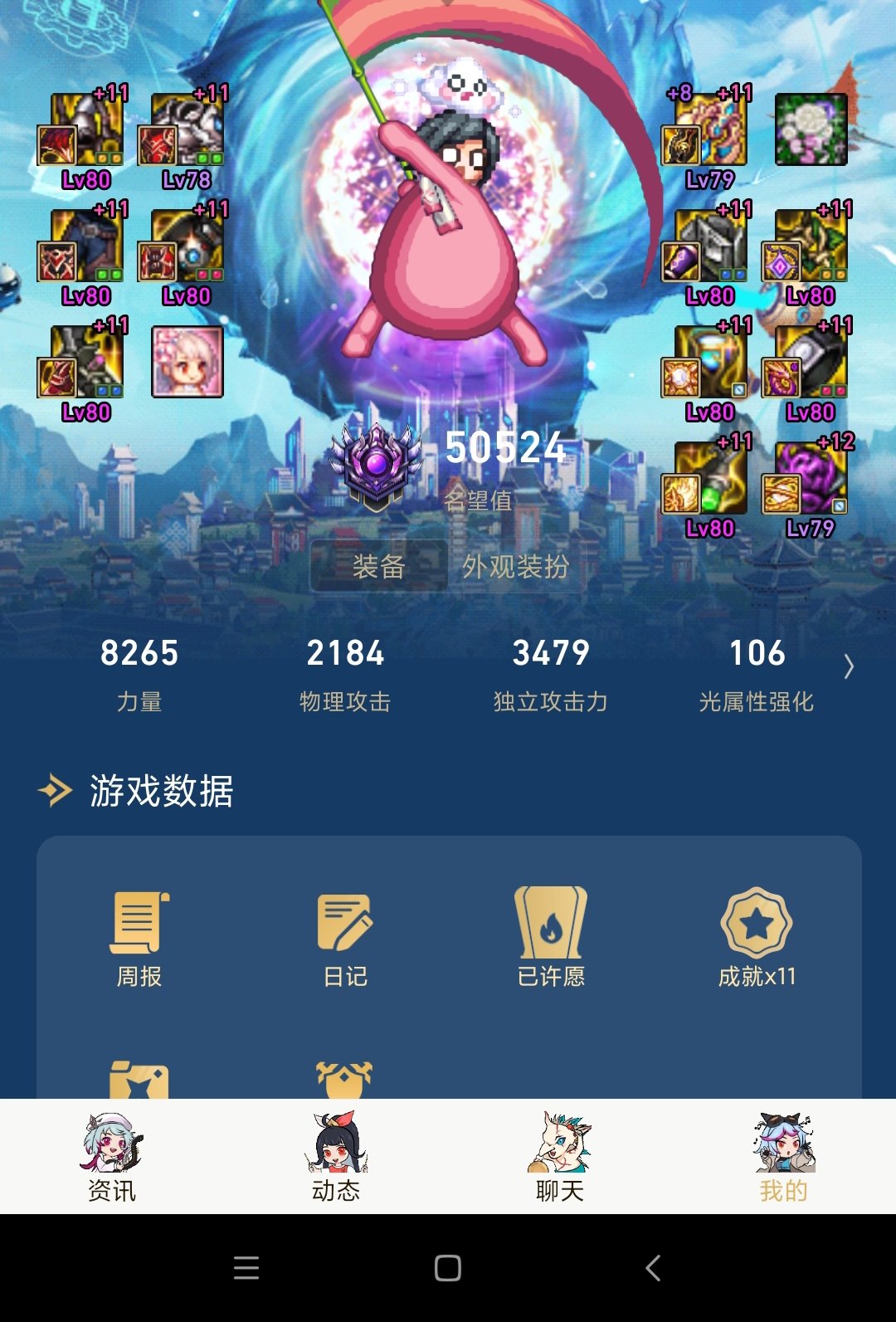Go to the 资讯 tab

pos(112,1157)
